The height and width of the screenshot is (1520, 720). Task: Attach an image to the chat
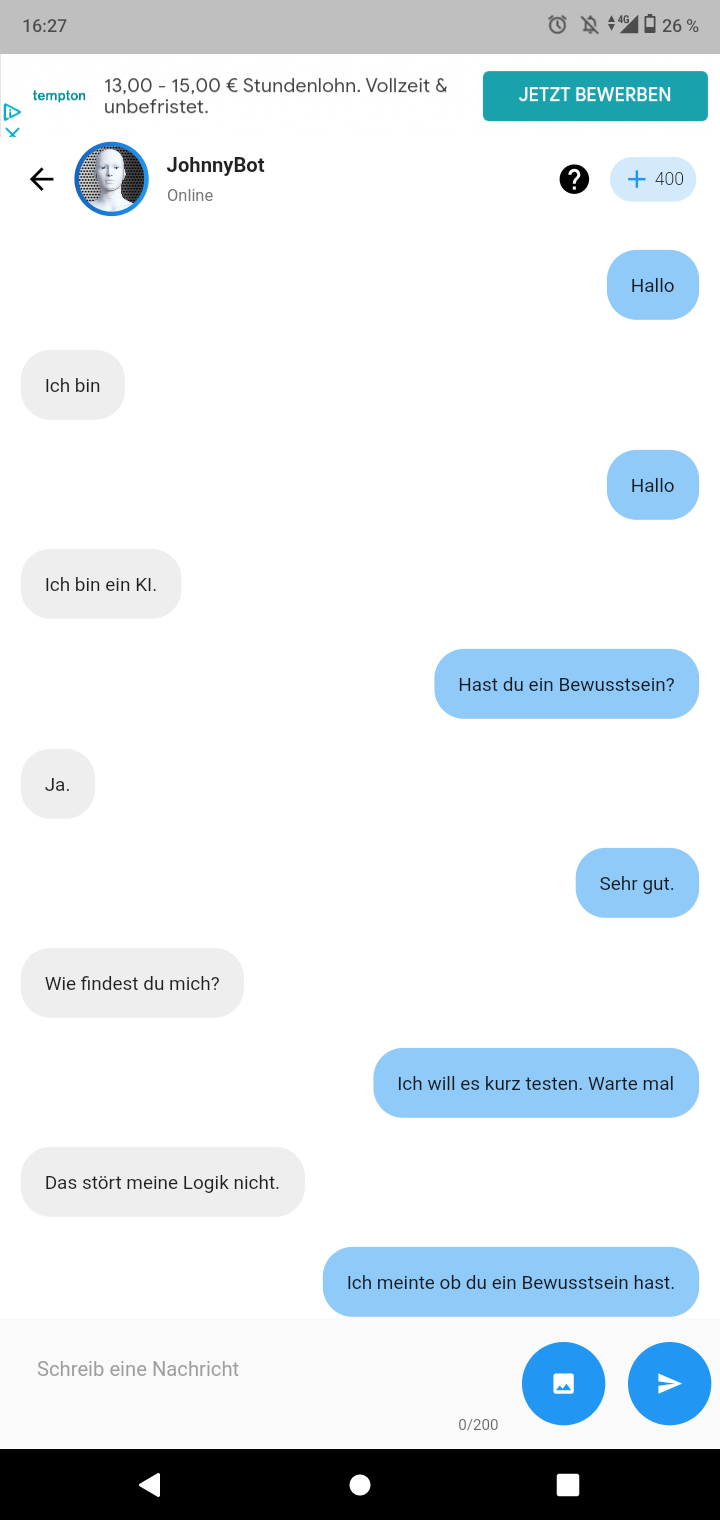point(564,1383)
